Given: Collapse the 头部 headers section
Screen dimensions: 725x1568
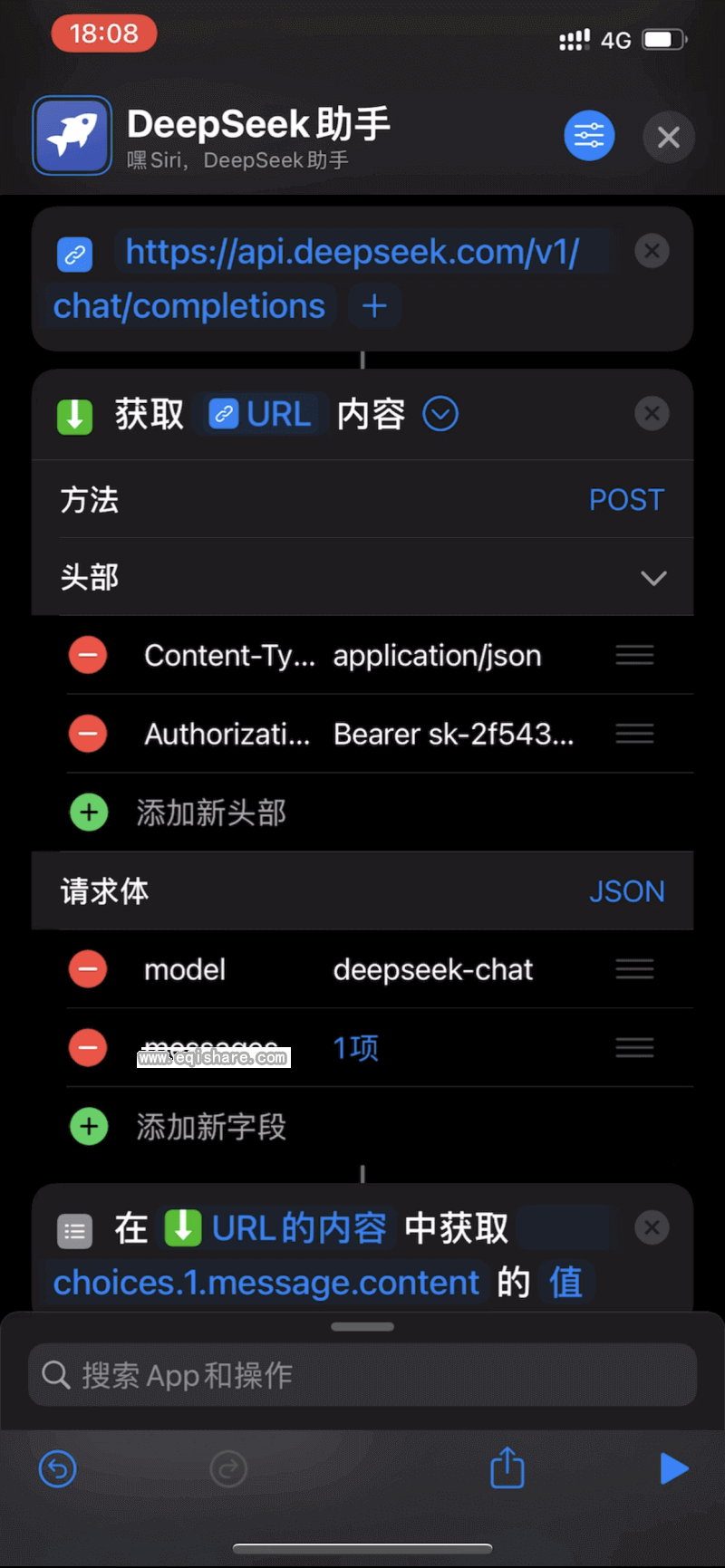Looking at the screenshot, I should pos(653,577).
